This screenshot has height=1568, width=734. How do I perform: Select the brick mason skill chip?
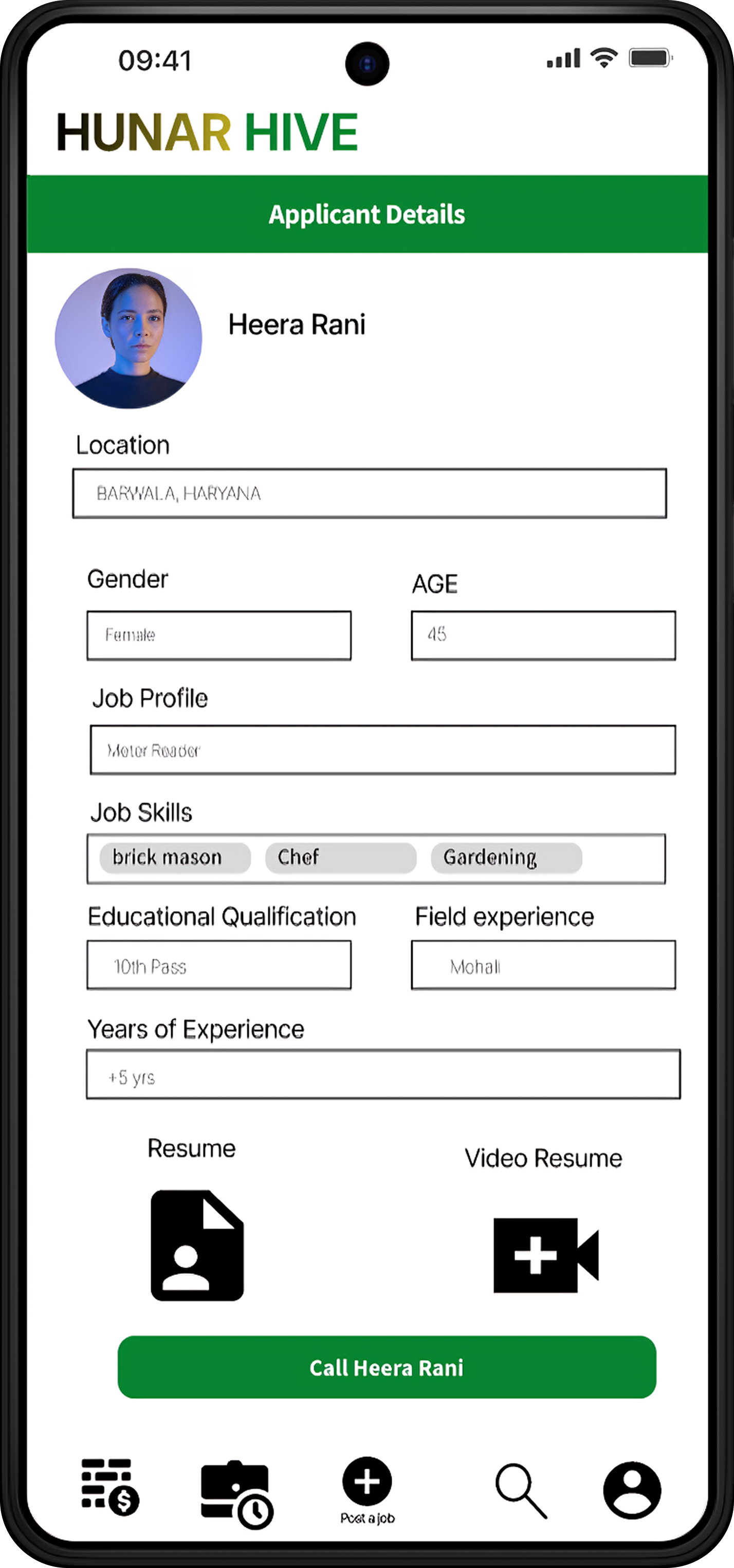click(175, 857)
